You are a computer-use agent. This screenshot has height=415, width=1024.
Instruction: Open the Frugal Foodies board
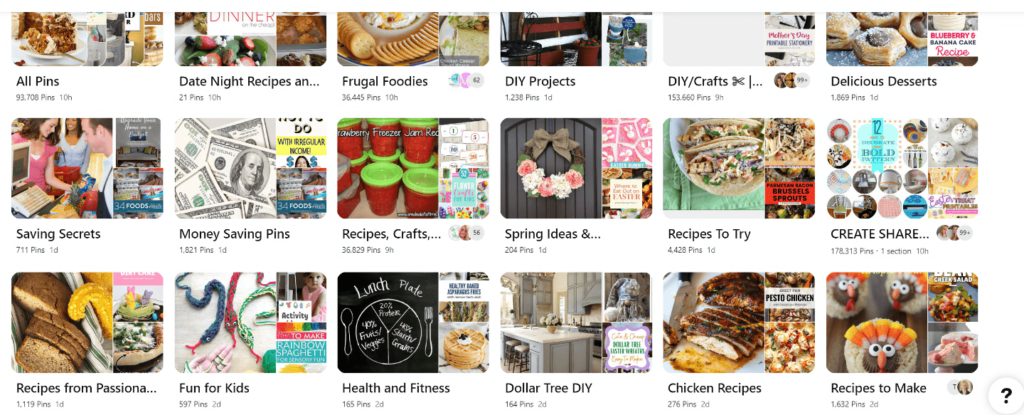413,40
